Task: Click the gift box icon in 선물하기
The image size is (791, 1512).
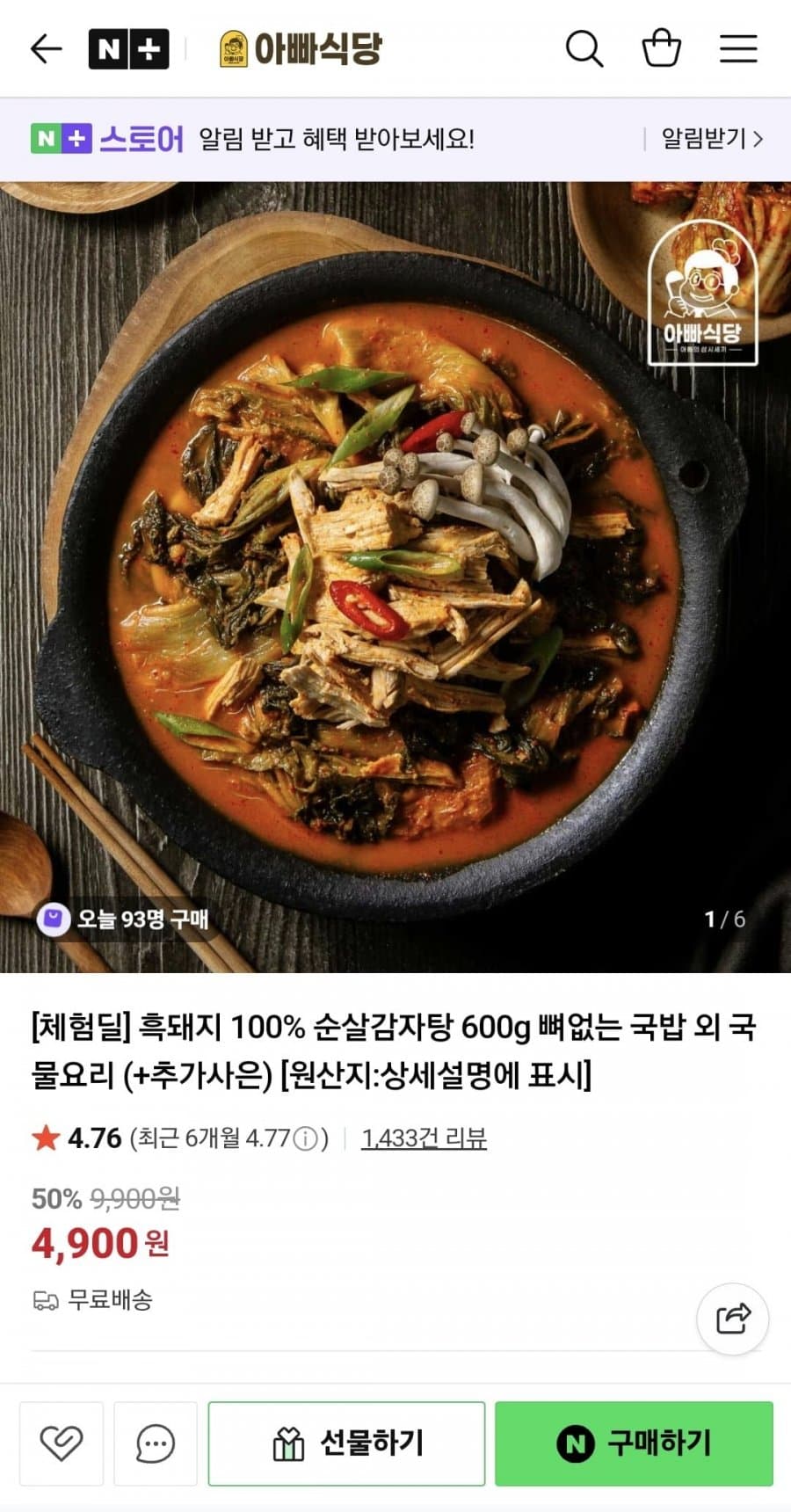Action: click(x=286, y=1442)
